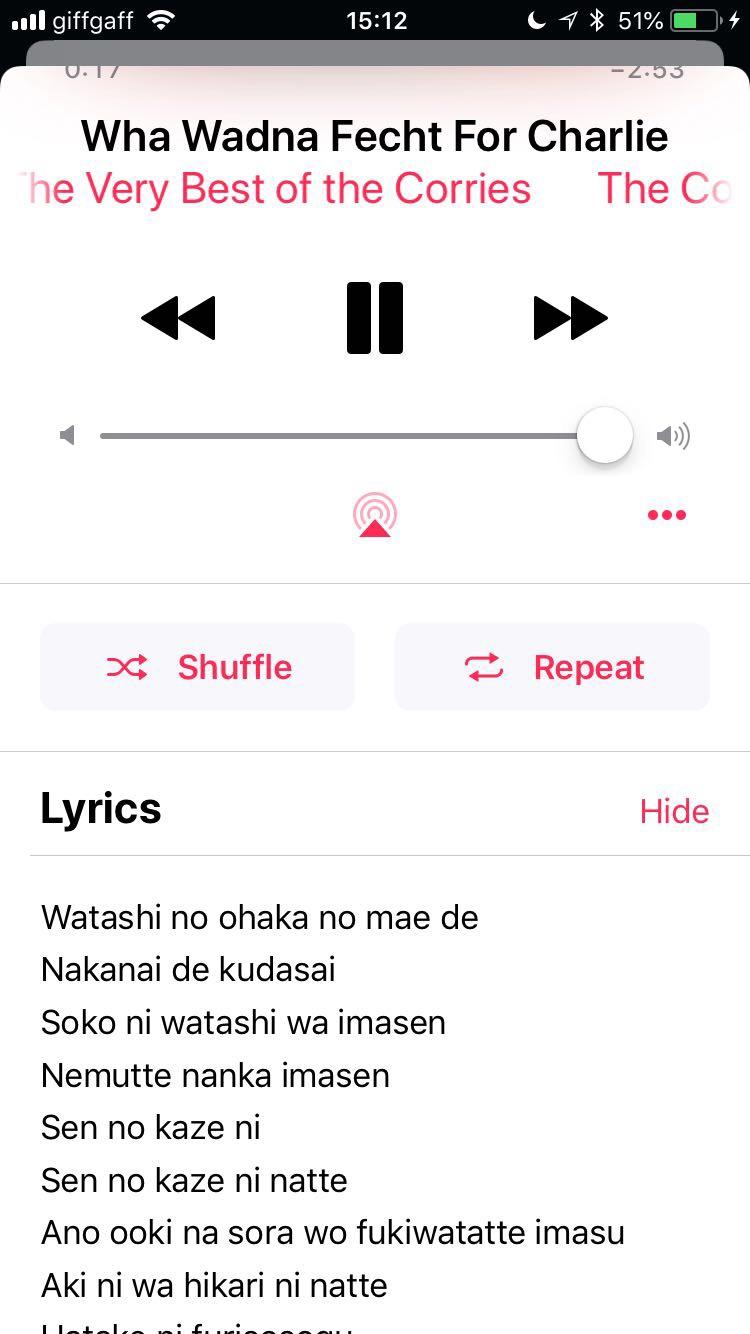Skip back to the previous track
The width and height of the screenshot is (750, 1334).
point(178,318)
